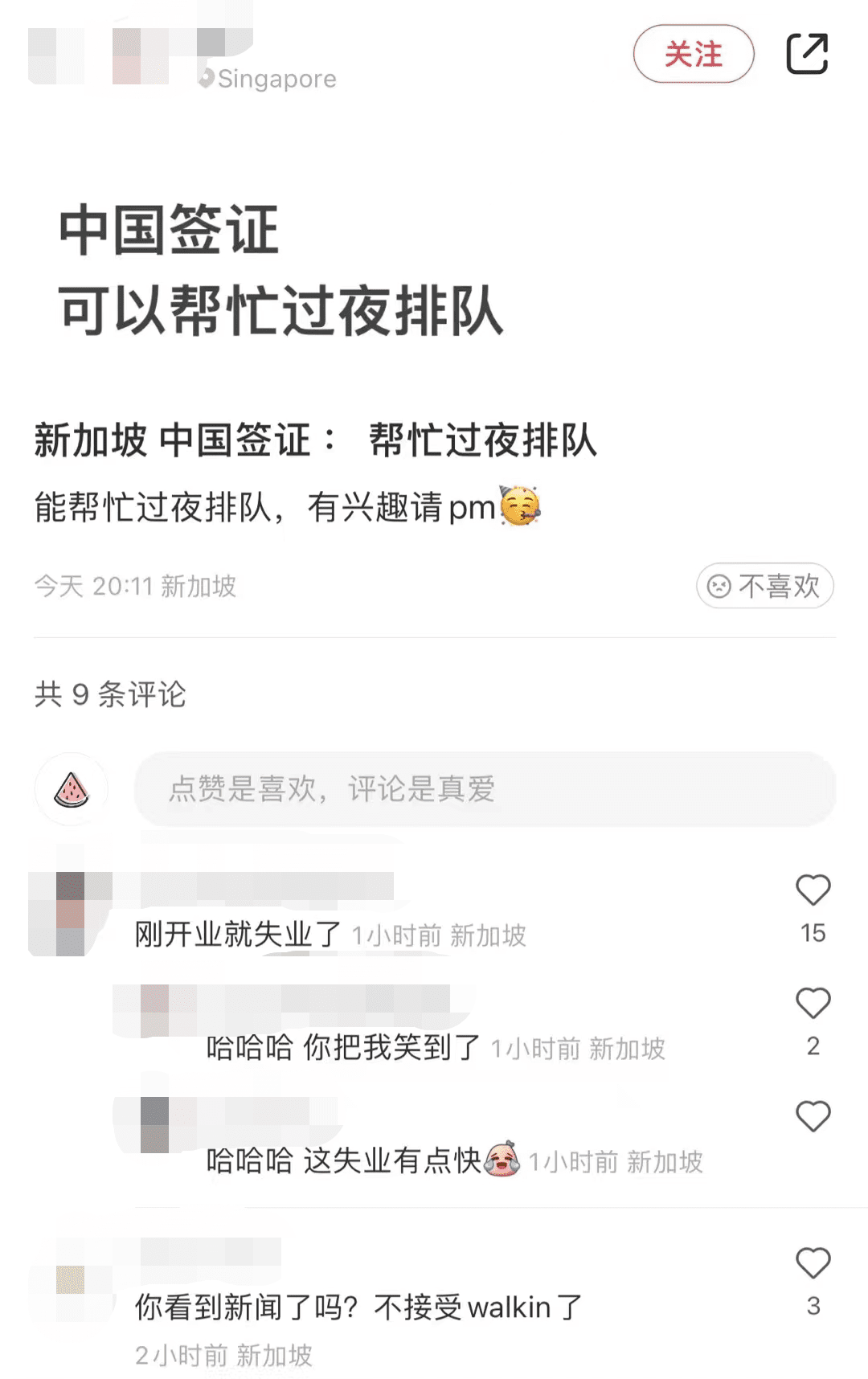Open the comment input field 点赞是喜欢

tap(485, 789)
